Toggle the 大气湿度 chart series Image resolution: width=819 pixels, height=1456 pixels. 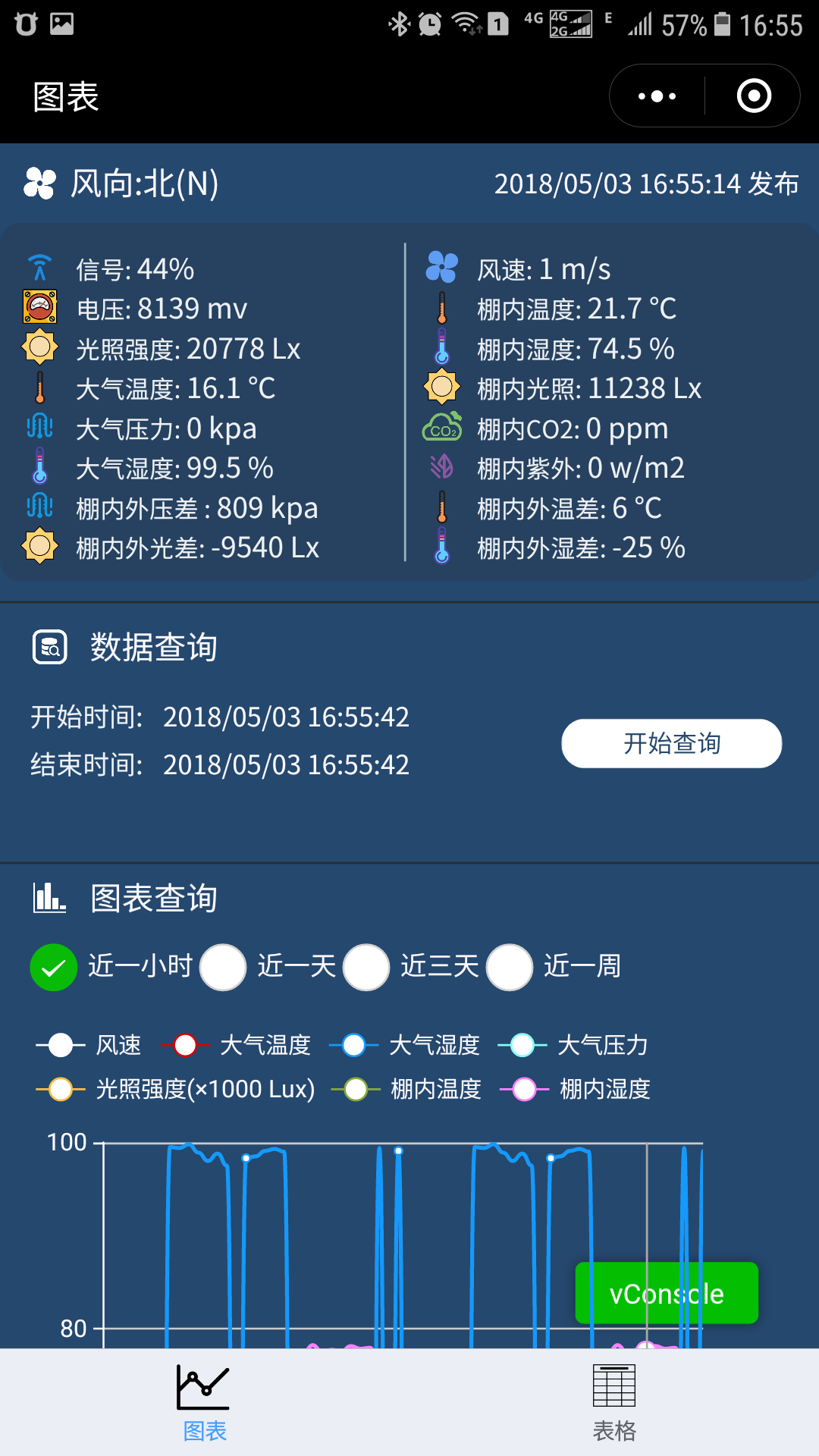click(x=405, y=1045)
